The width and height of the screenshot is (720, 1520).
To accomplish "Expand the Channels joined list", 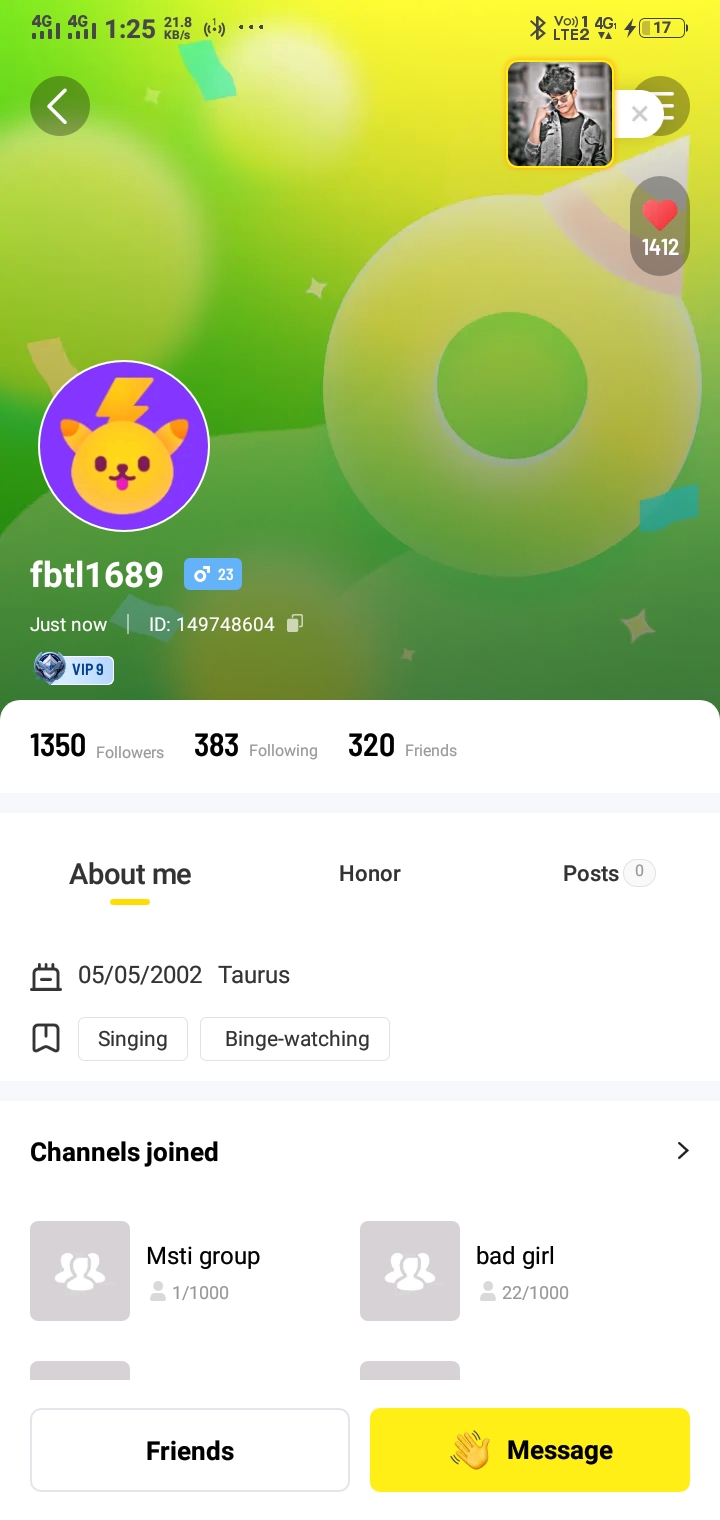I will (683, 1151).
